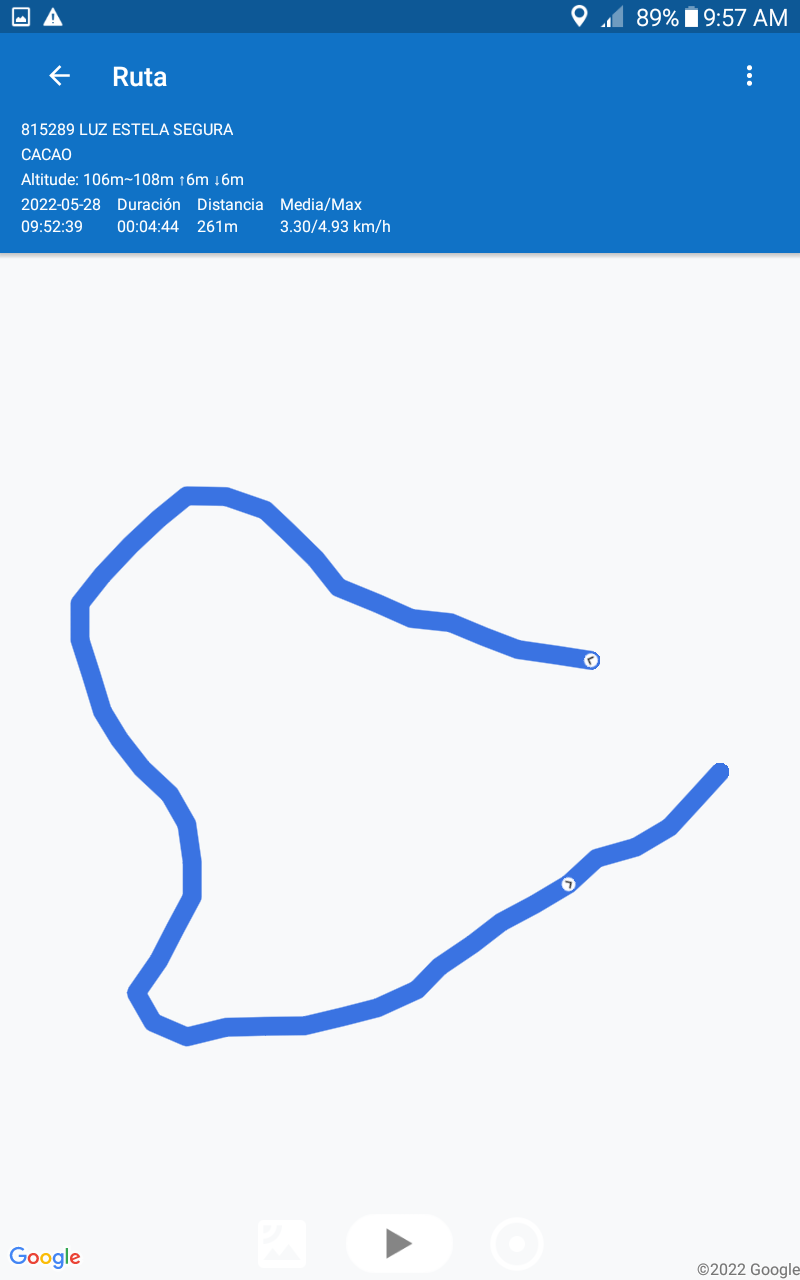Tap the circular target icon beside play
Image resolution: width=800 pixels, height=1280 pixels.
(517, 1244)
